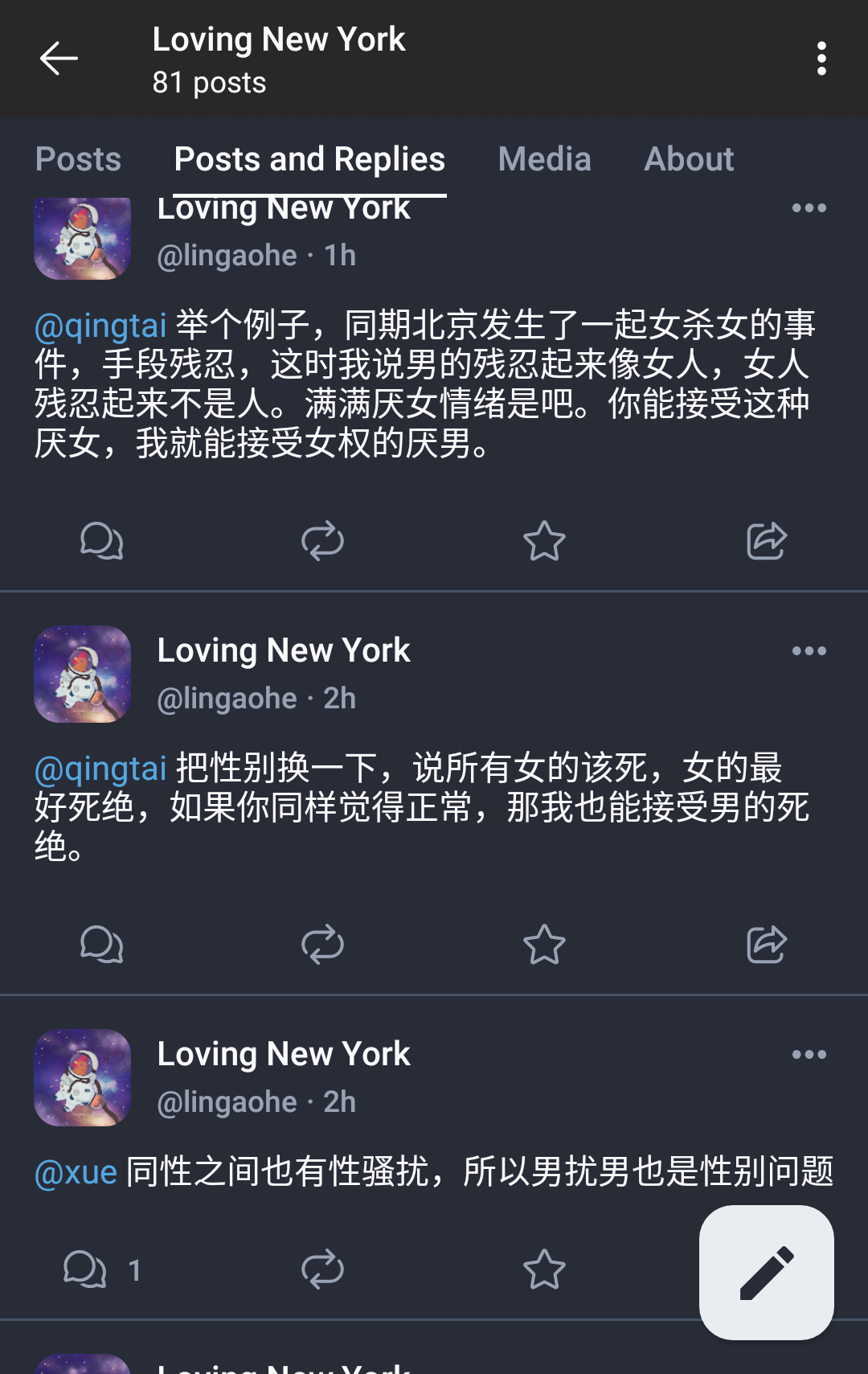
Task: Open the About tab
Action: click(689, 159)
